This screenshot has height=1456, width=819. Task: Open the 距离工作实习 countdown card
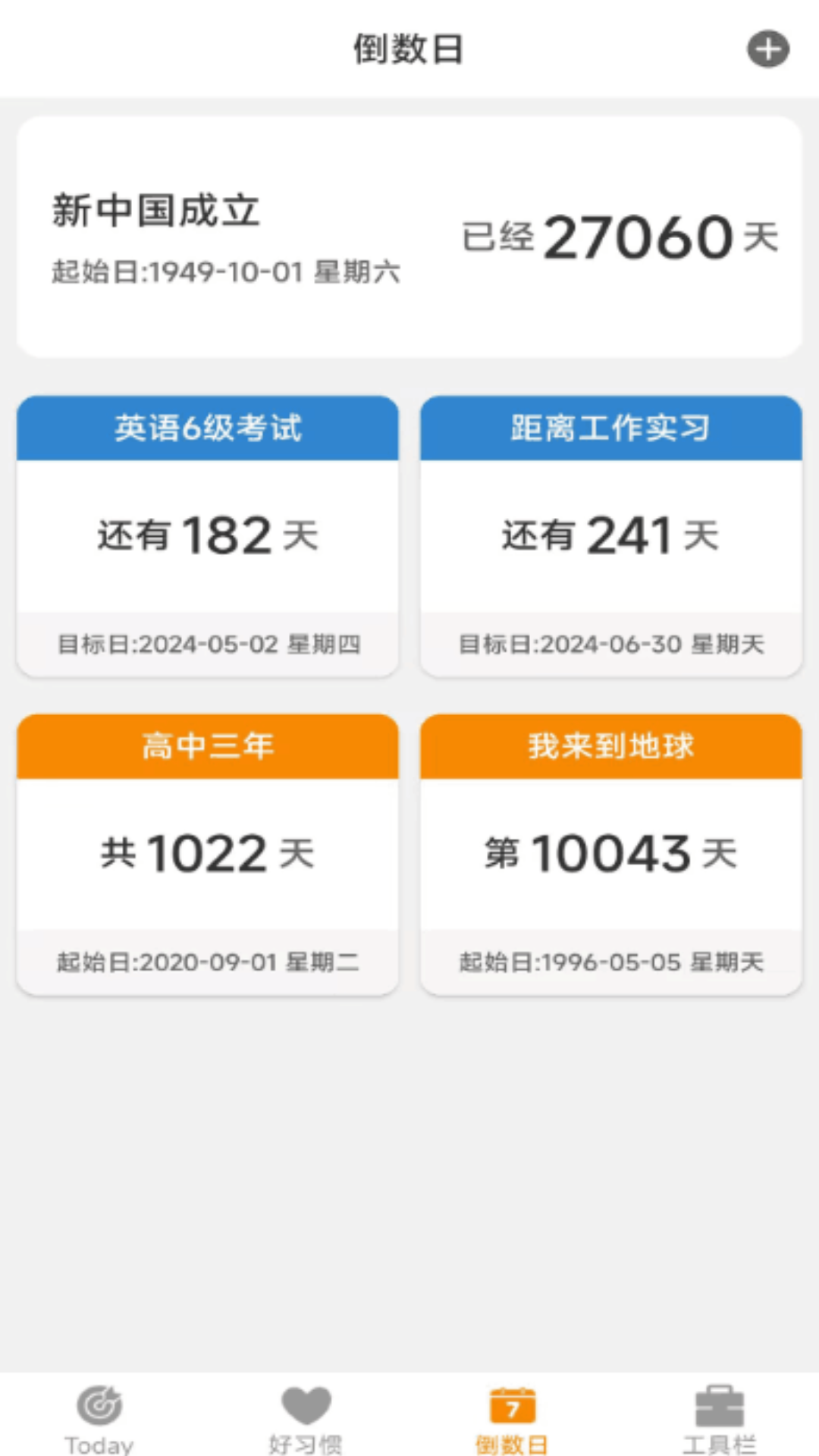611,535
